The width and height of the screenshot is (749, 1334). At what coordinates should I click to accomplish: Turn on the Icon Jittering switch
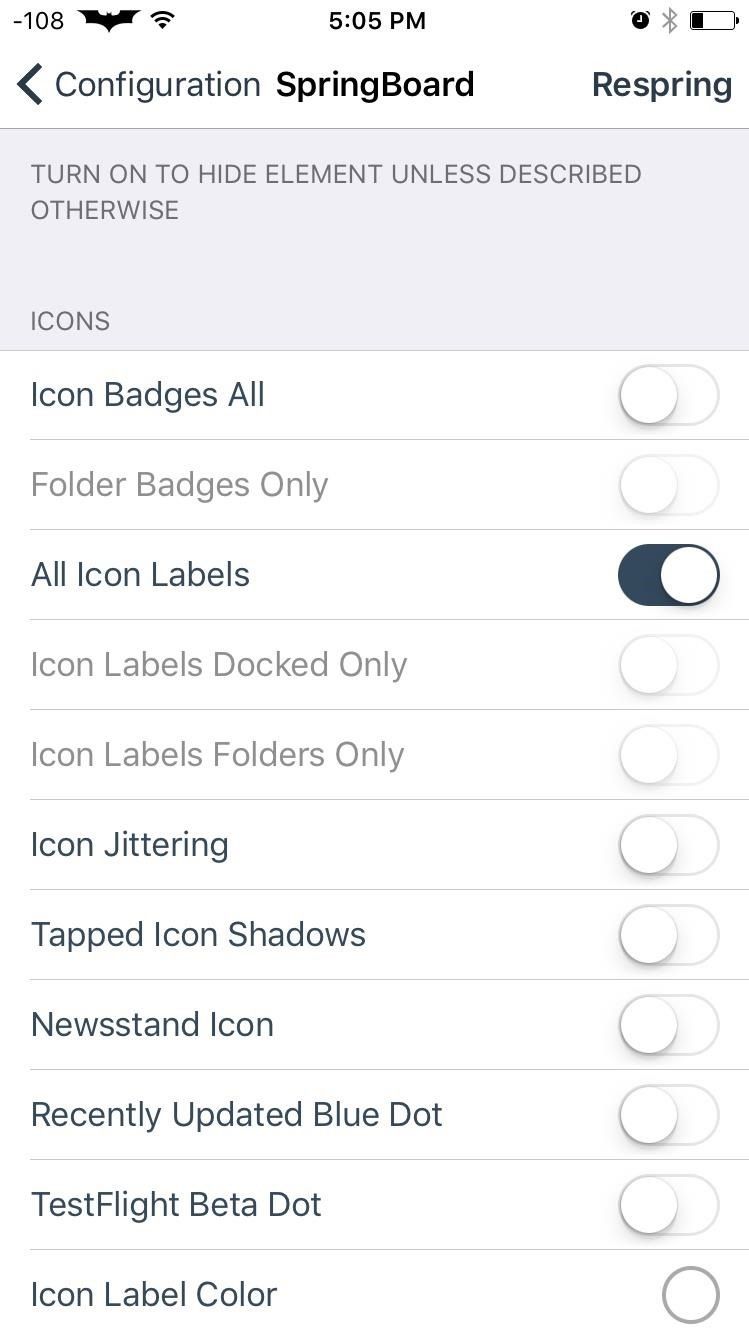668,844
